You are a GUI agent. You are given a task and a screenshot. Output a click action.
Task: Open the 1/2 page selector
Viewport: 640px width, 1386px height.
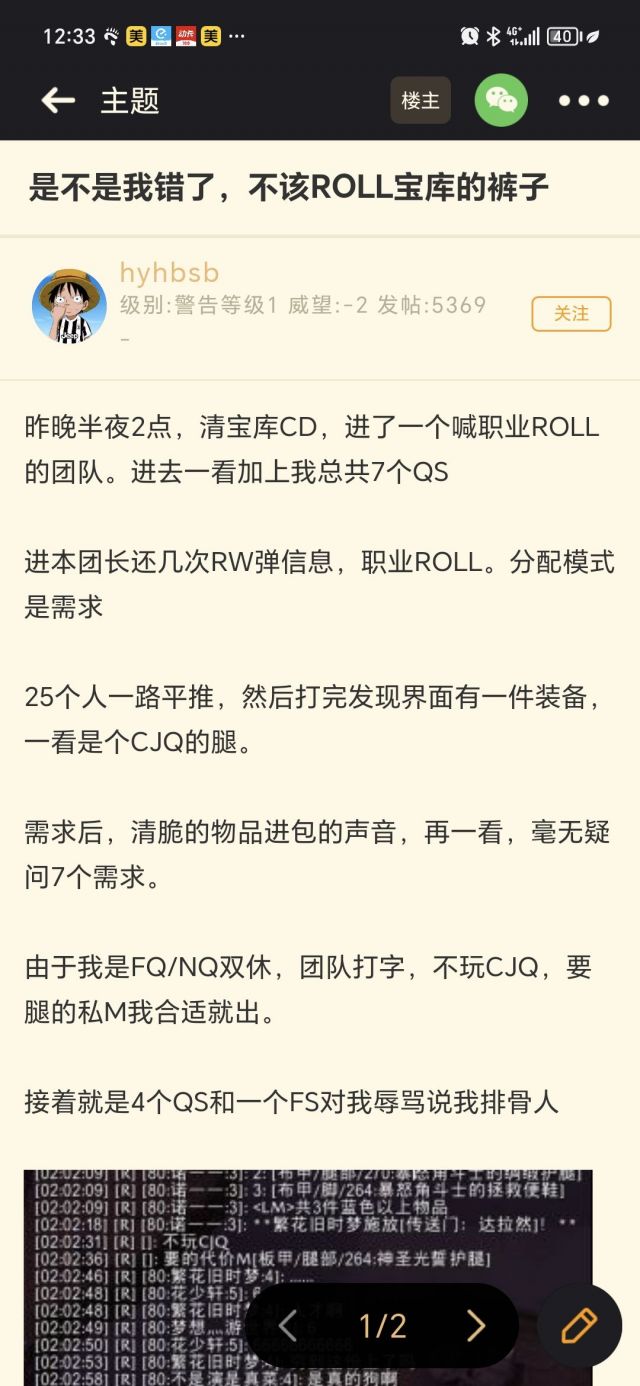(x=382, y=1326)
